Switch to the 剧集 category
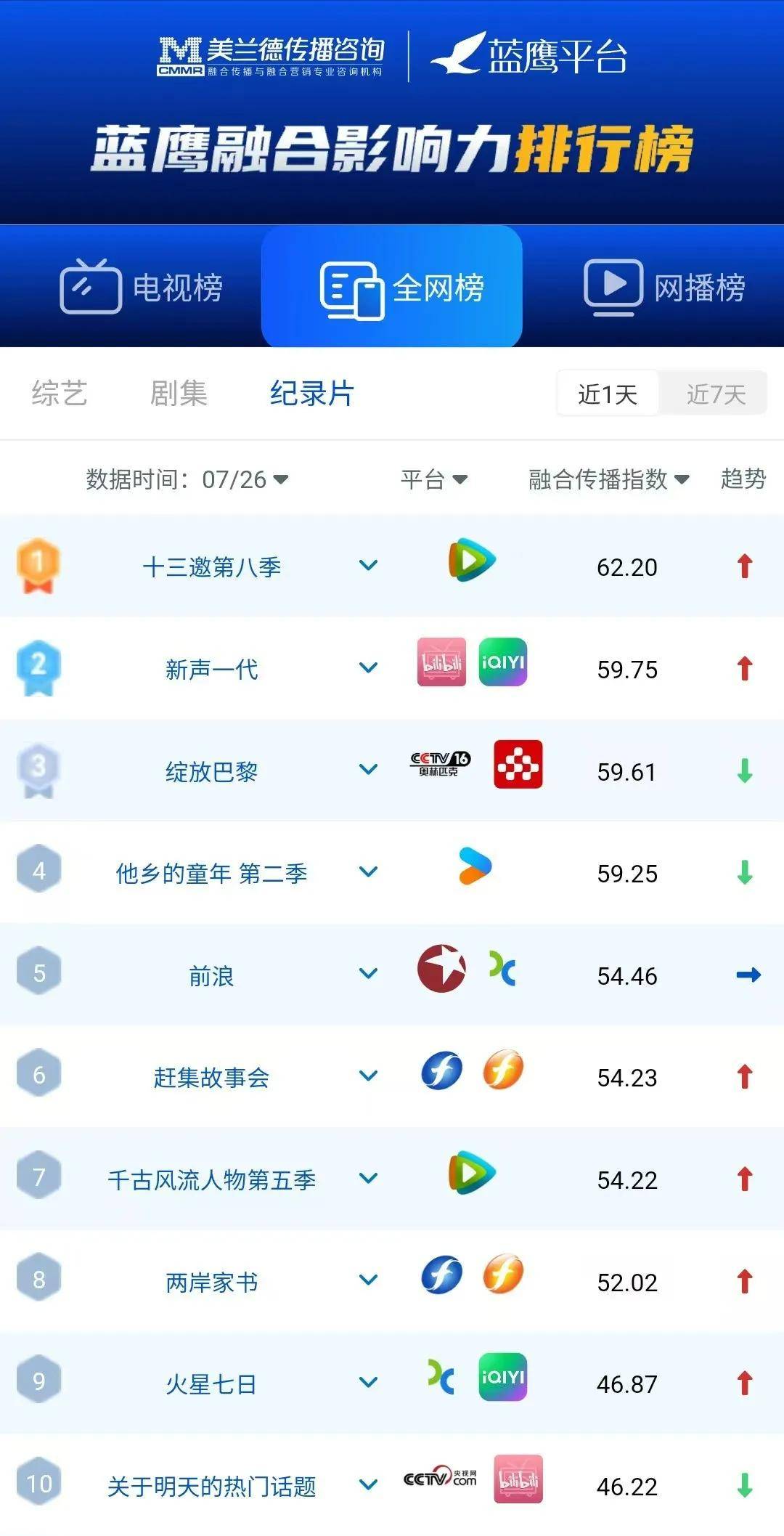784x1536 pixels. 179,394
